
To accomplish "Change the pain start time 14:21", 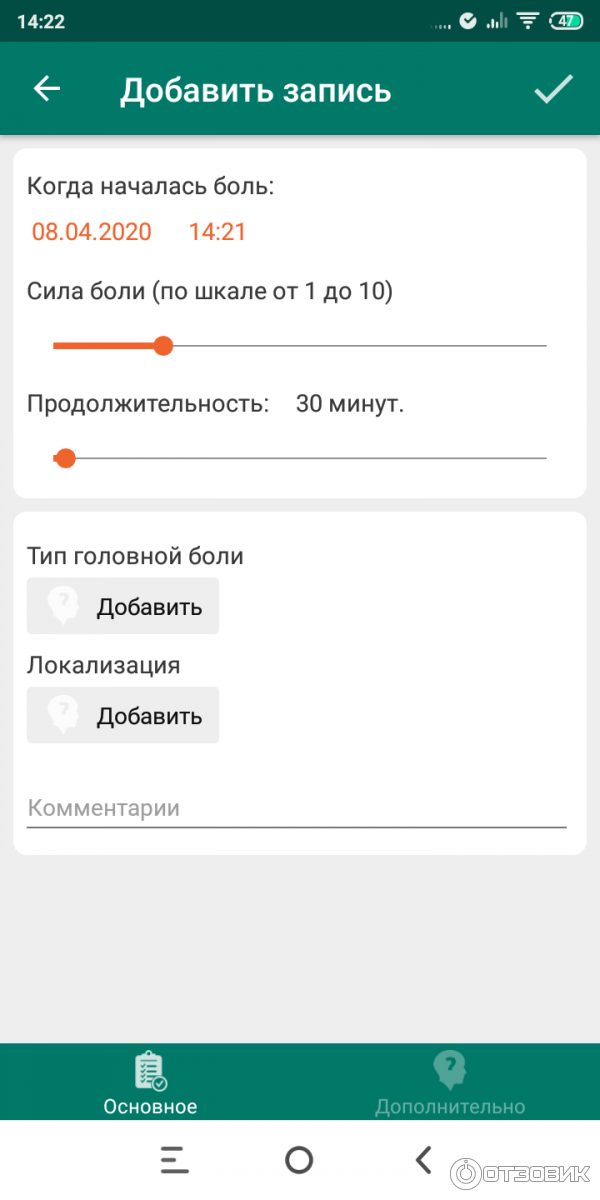I will point(217,232).
